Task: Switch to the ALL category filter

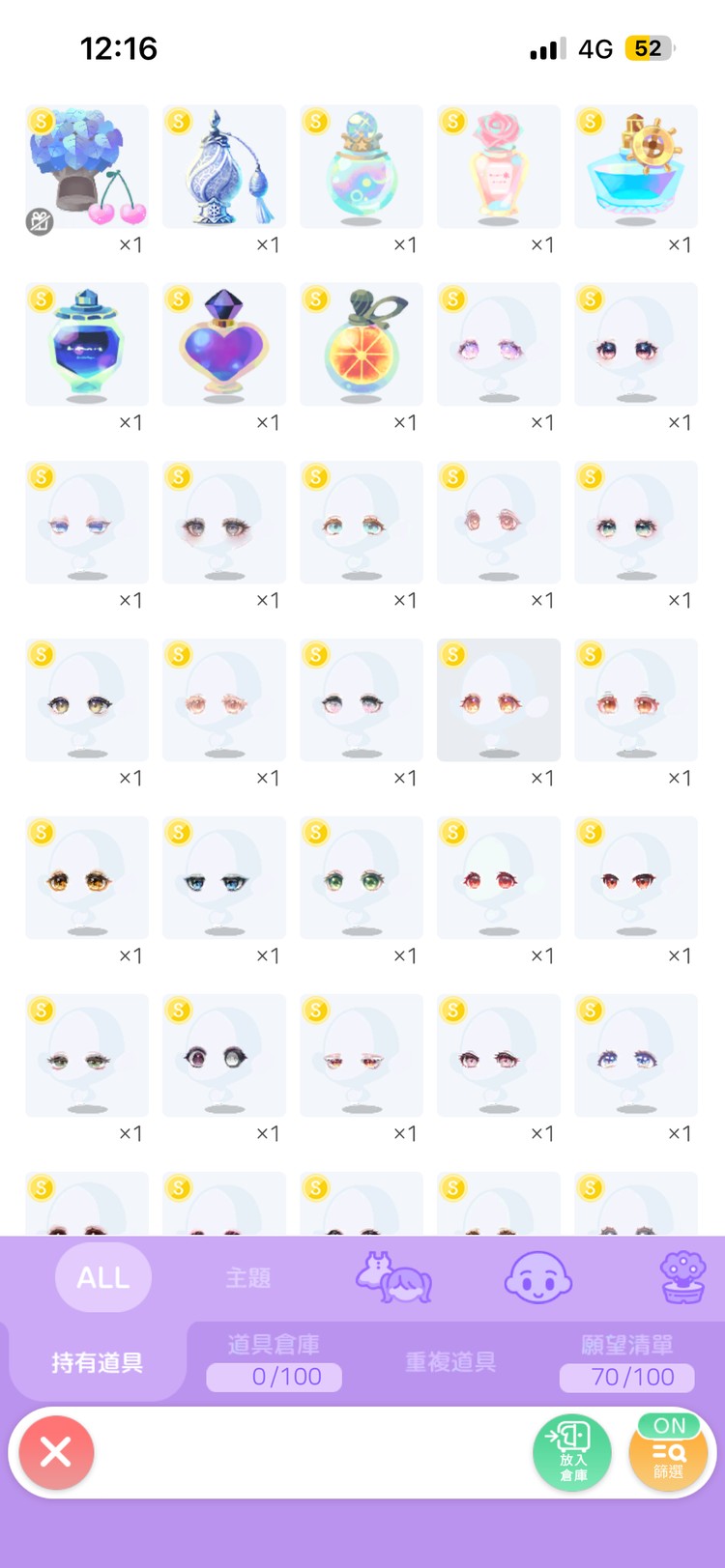Action: click(x=103, y=1277)
